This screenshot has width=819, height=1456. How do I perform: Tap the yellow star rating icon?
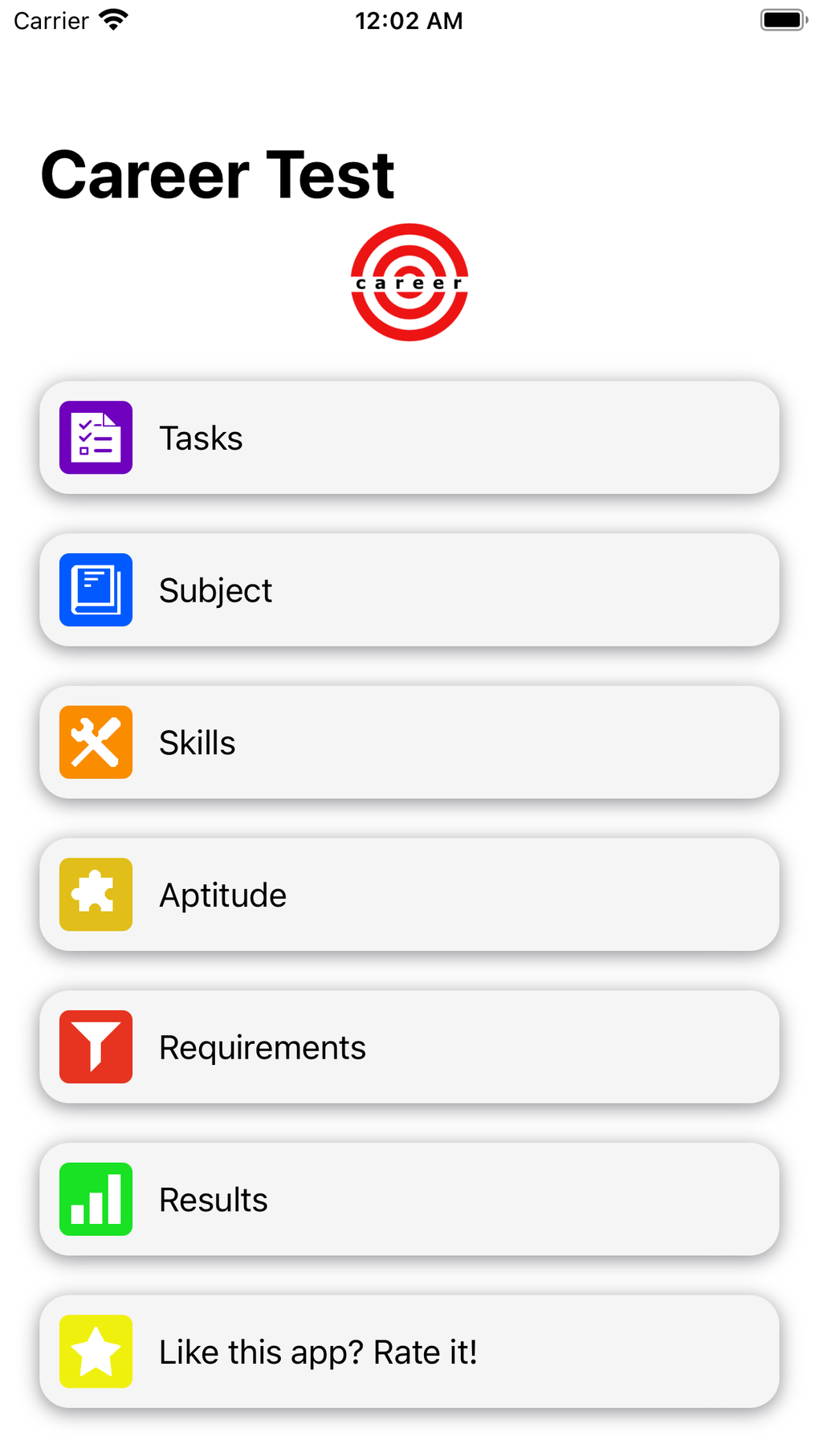click(x=96, y=1351)
